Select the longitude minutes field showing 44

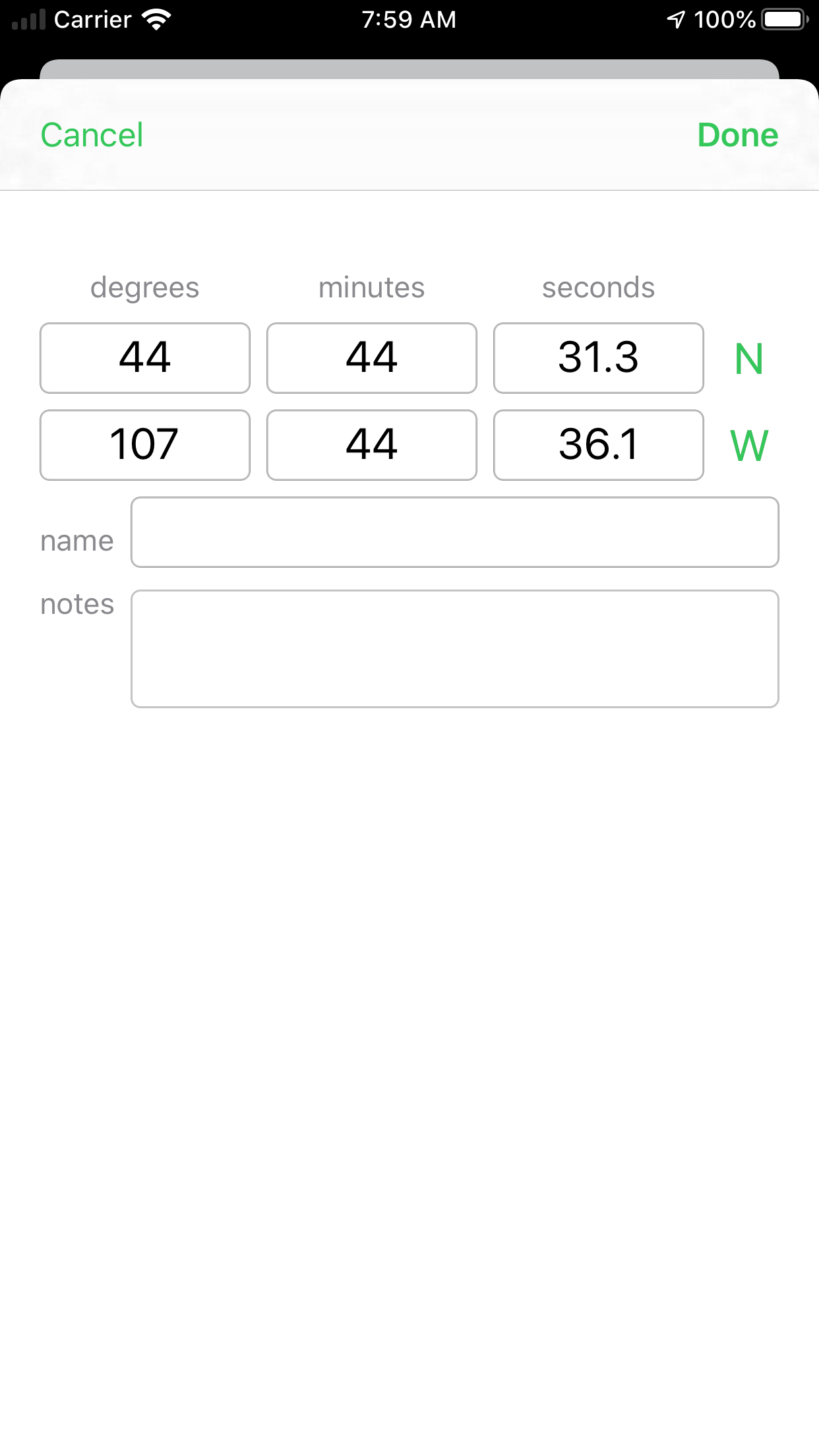click(x=371, y=445)
